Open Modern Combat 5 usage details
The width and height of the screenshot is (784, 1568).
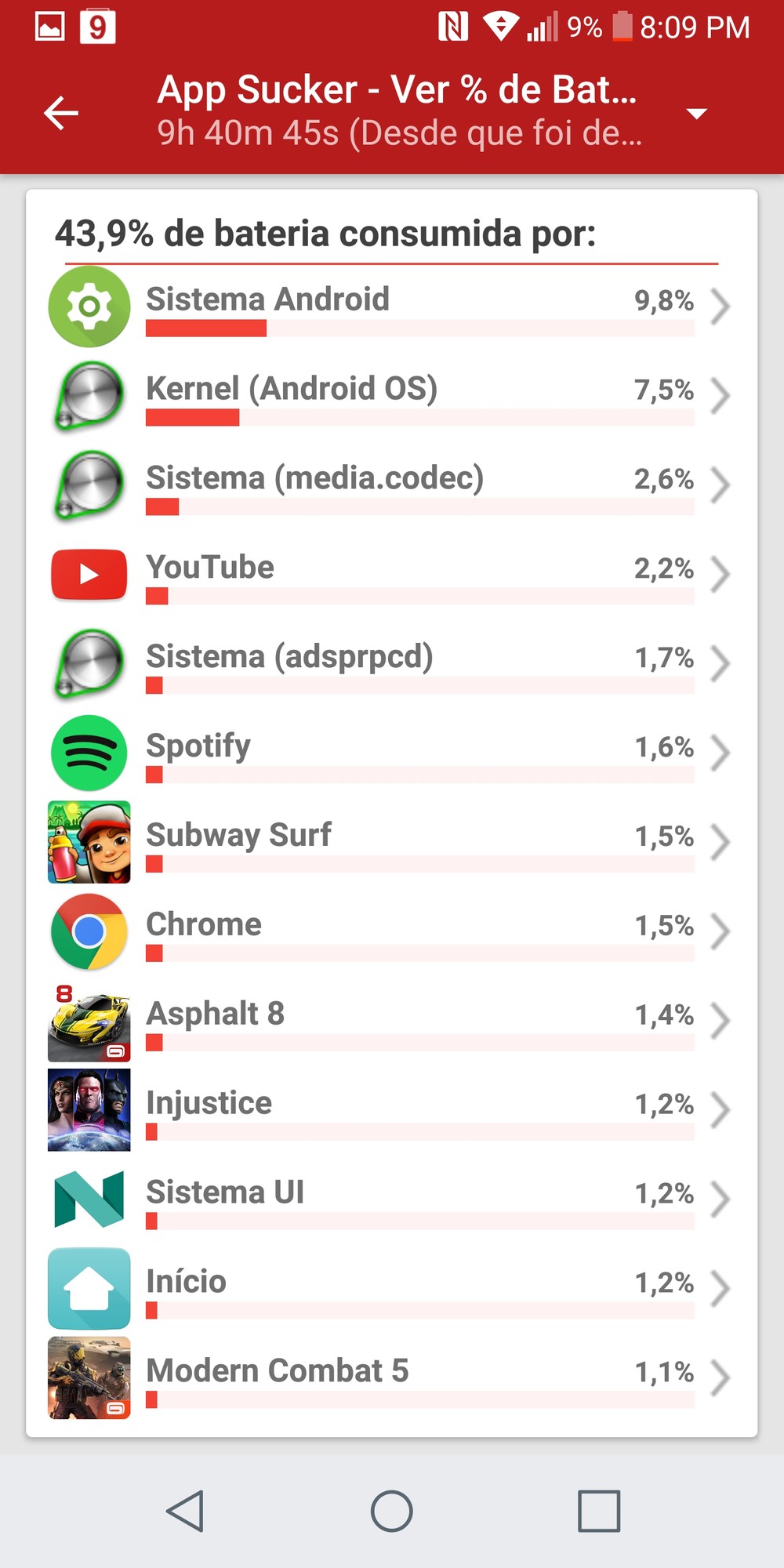click(392, 1379)
